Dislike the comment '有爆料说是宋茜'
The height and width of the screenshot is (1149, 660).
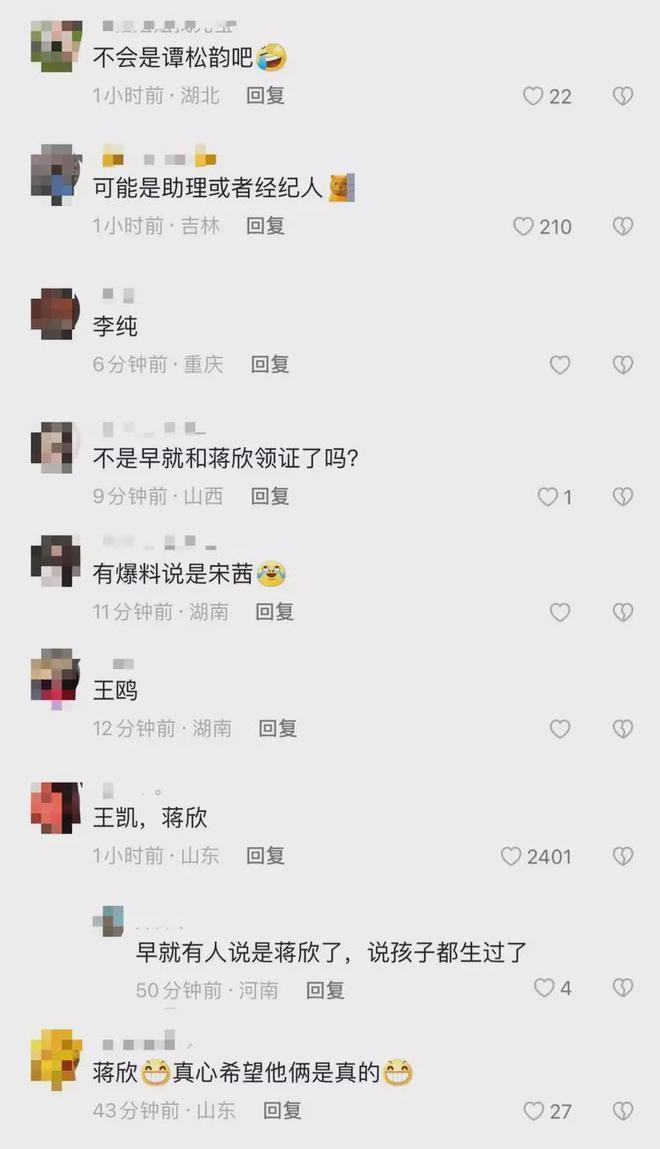(x=623, y=612)
